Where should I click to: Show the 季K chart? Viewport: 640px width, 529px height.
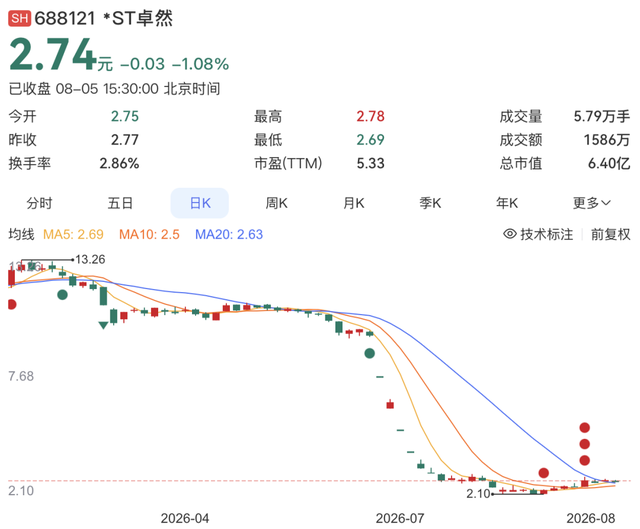coord(430,203)
